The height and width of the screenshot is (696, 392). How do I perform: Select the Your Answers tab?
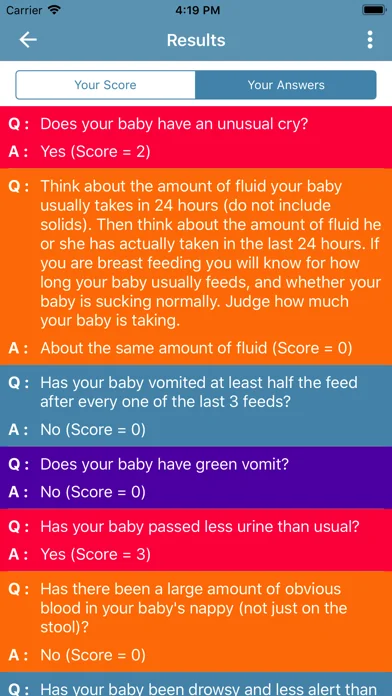click(x=286, y=85)
